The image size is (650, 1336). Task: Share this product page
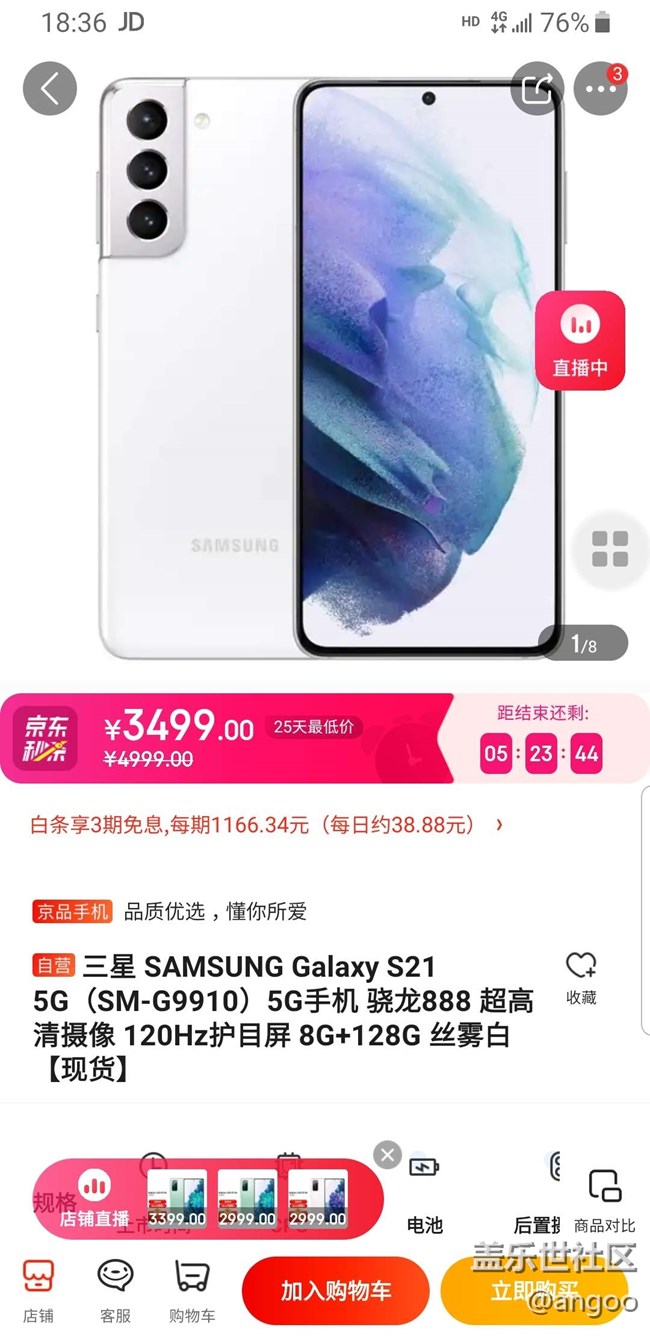[x=537, y=88]
